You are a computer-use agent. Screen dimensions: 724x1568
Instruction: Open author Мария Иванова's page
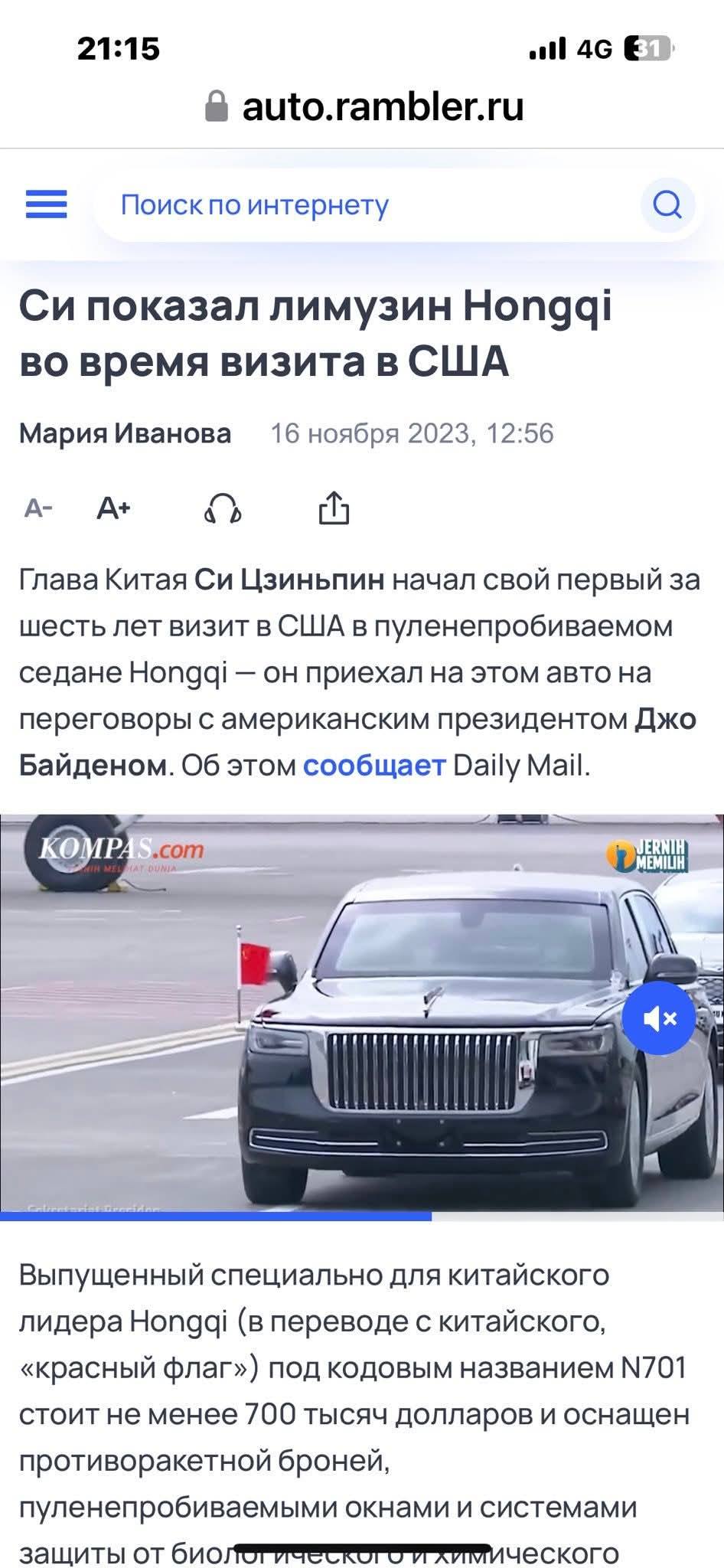tap(125, 433)
